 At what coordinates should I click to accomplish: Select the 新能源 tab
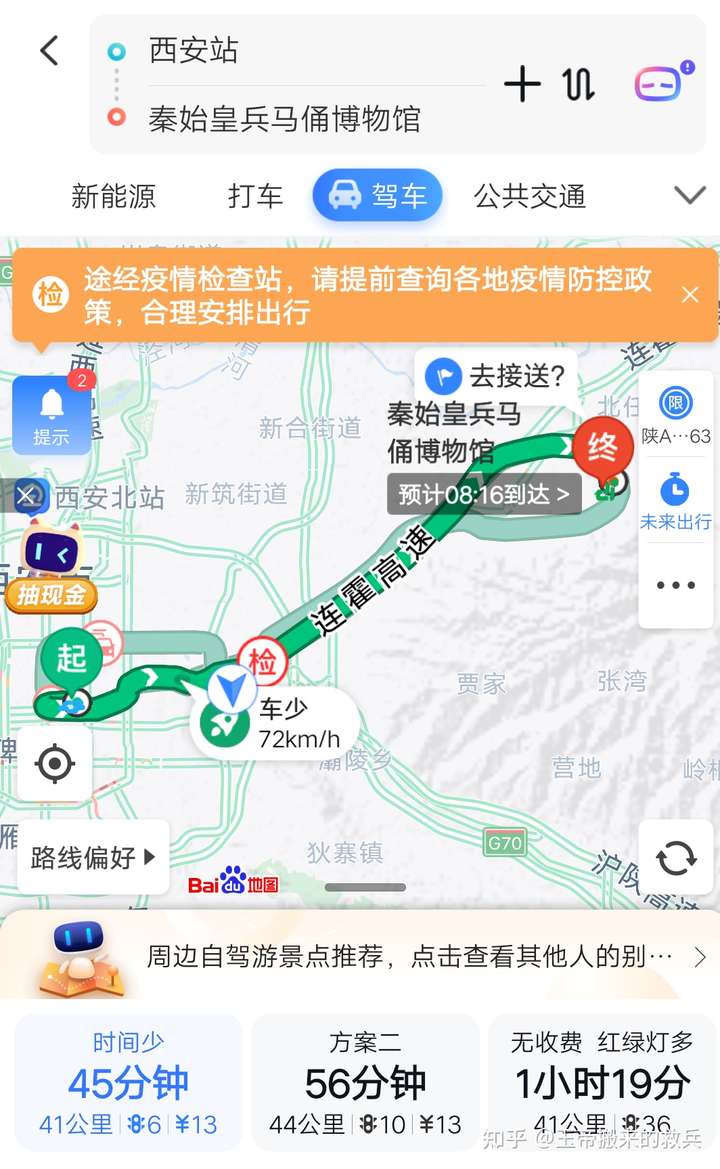coord(113,197)
